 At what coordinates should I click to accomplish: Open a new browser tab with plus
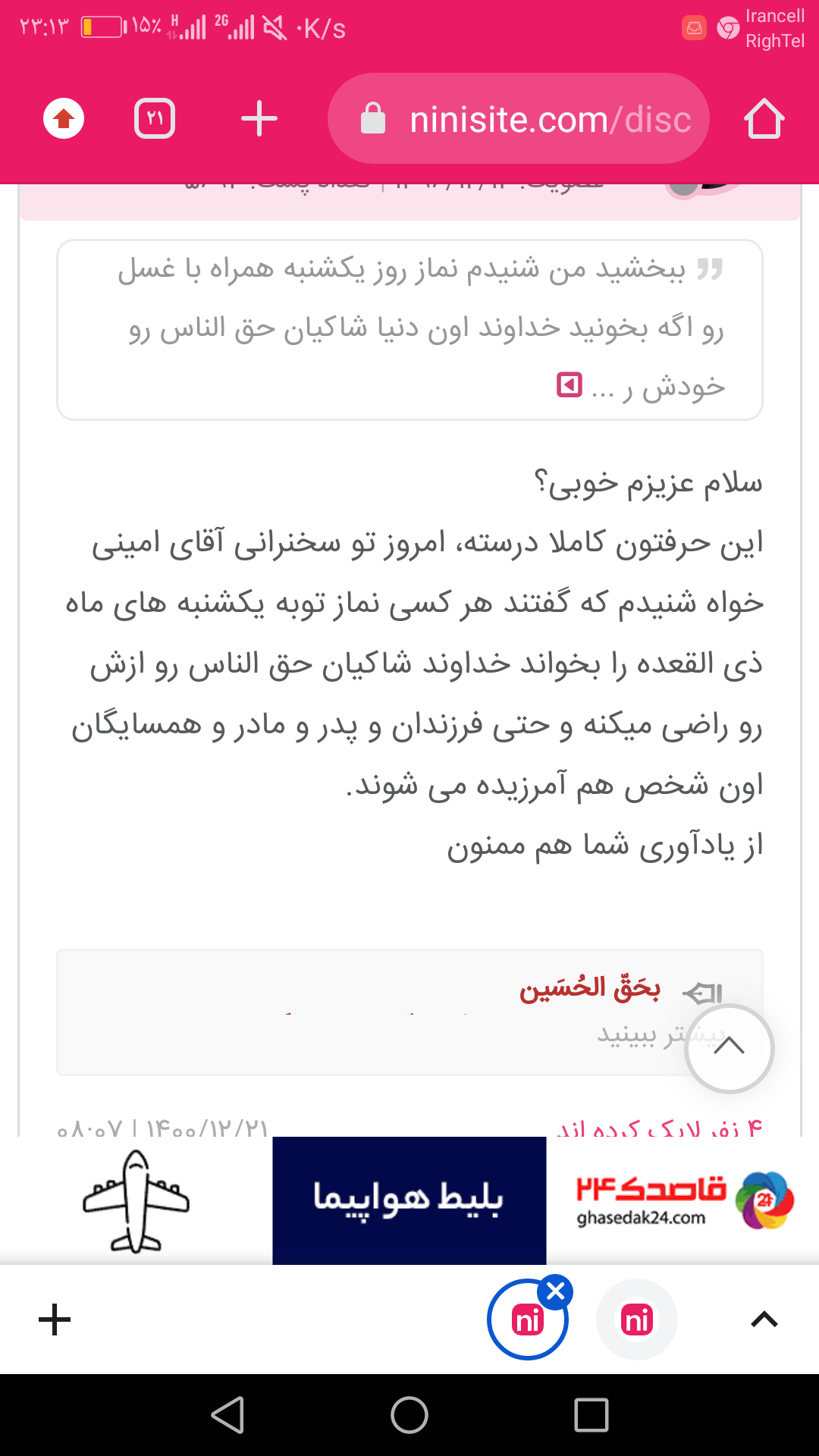coord(259,119)
